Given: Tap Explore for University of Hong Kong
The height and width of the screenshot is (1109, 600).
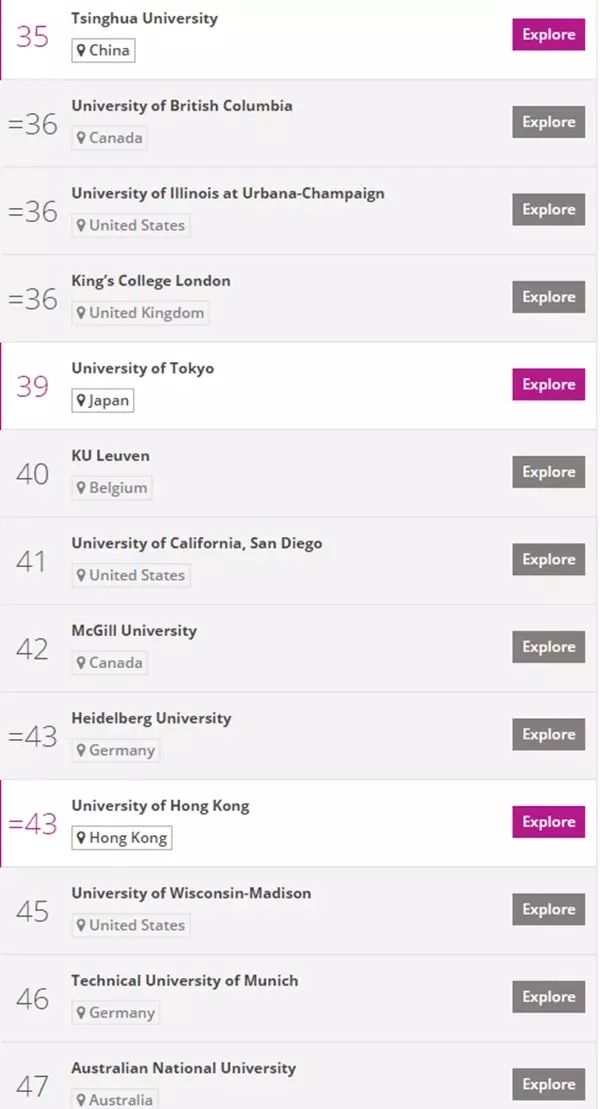Looking at the screenshot, I should [x=548, y=822].
